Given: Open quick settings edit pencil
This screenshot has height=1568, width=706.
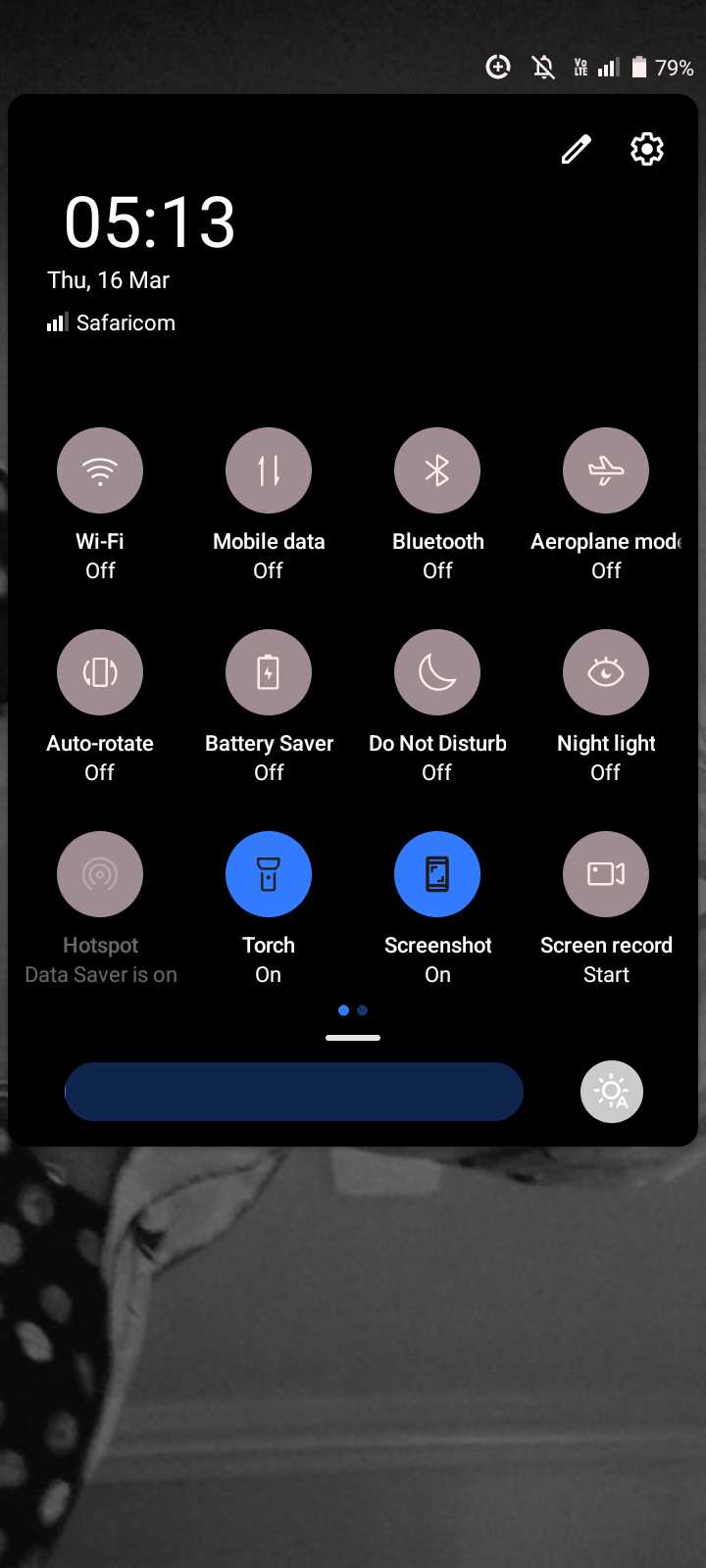Looking at the screenshot, I should tap(577, 149).
